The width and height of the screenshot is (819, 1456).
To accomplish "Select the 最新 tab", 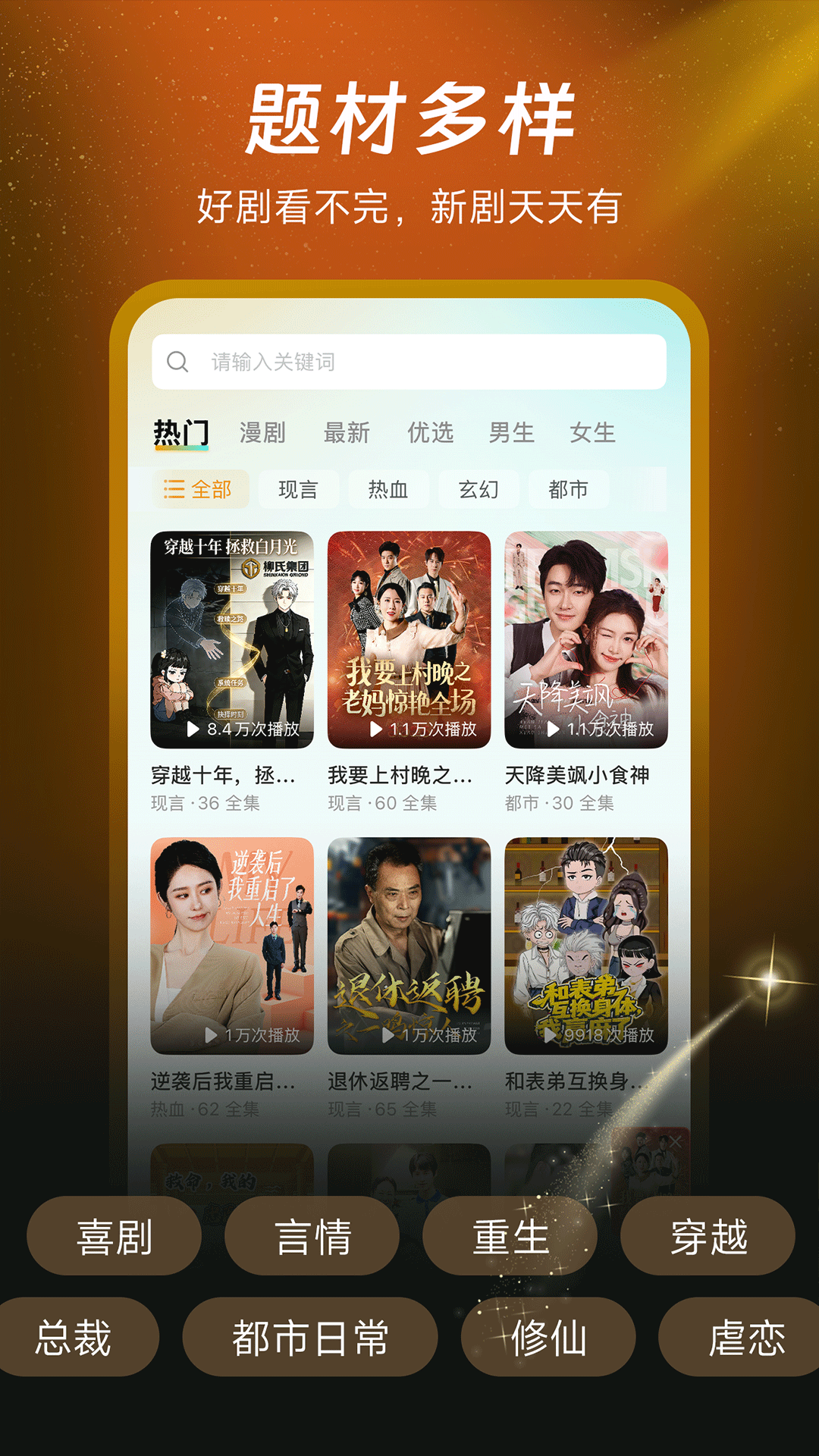I will [348, 433].
